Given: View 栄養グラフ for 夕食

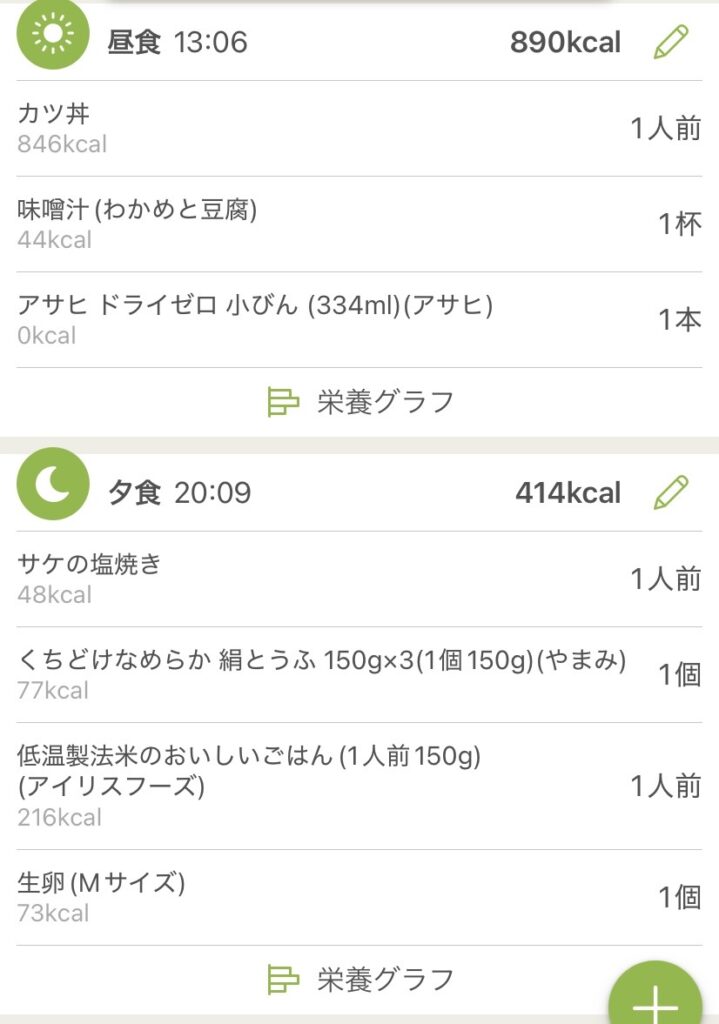Looking at the screenshot, I should 361,979.
